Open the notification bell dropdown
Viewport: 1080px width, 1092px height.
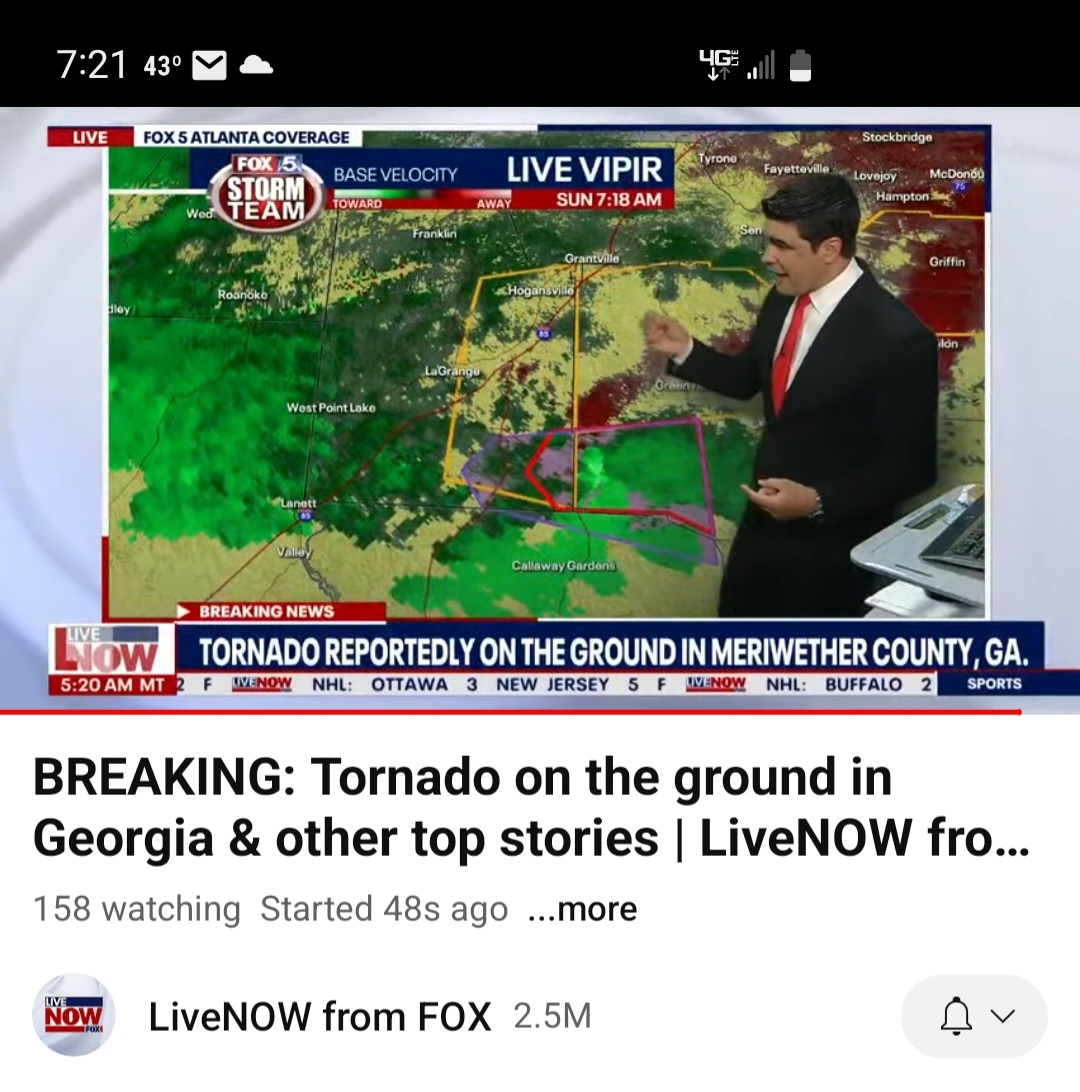[x=974, y=1016]
